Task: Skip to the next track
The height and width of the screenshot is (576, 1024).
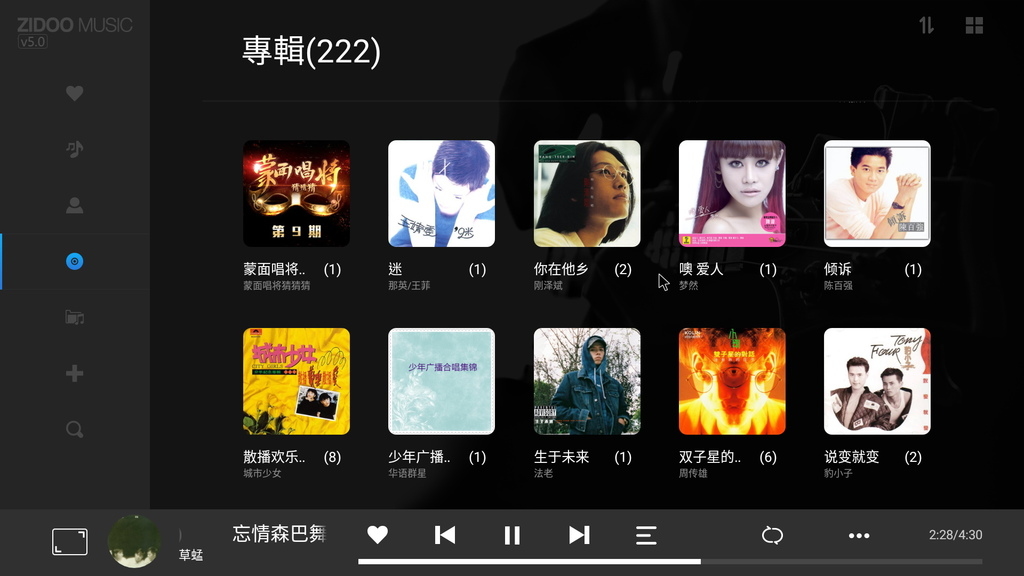Action: pos(579,535)
